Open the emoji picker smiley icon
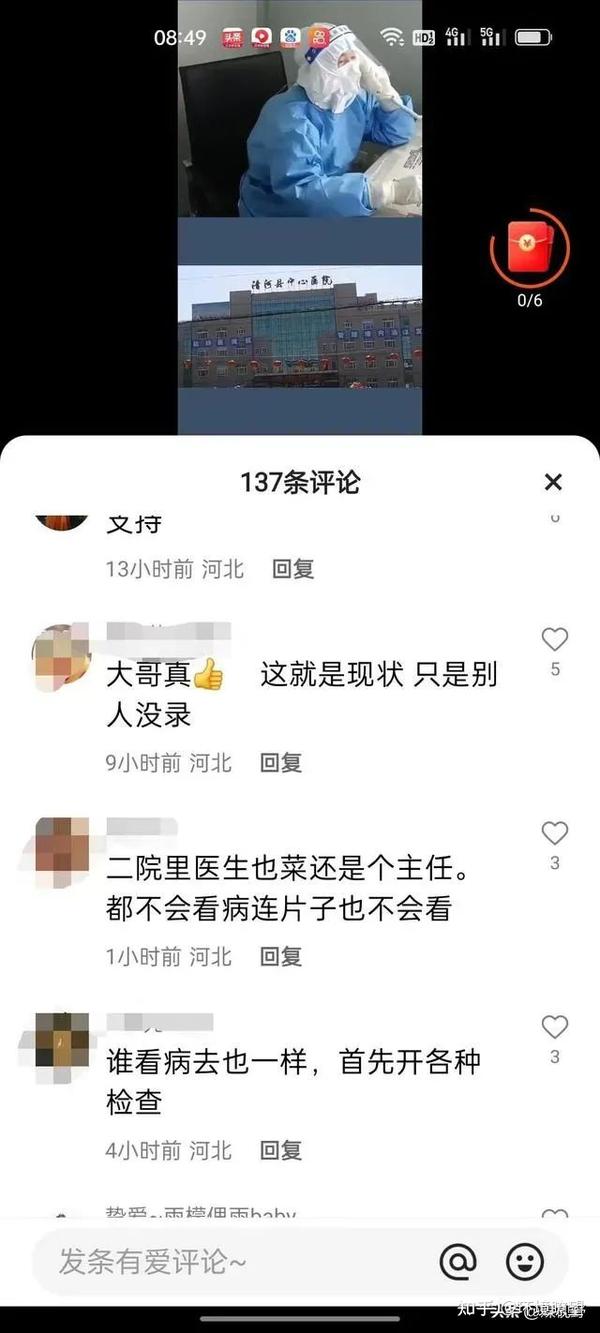The image size is (600, 1333). (525, 1262)
